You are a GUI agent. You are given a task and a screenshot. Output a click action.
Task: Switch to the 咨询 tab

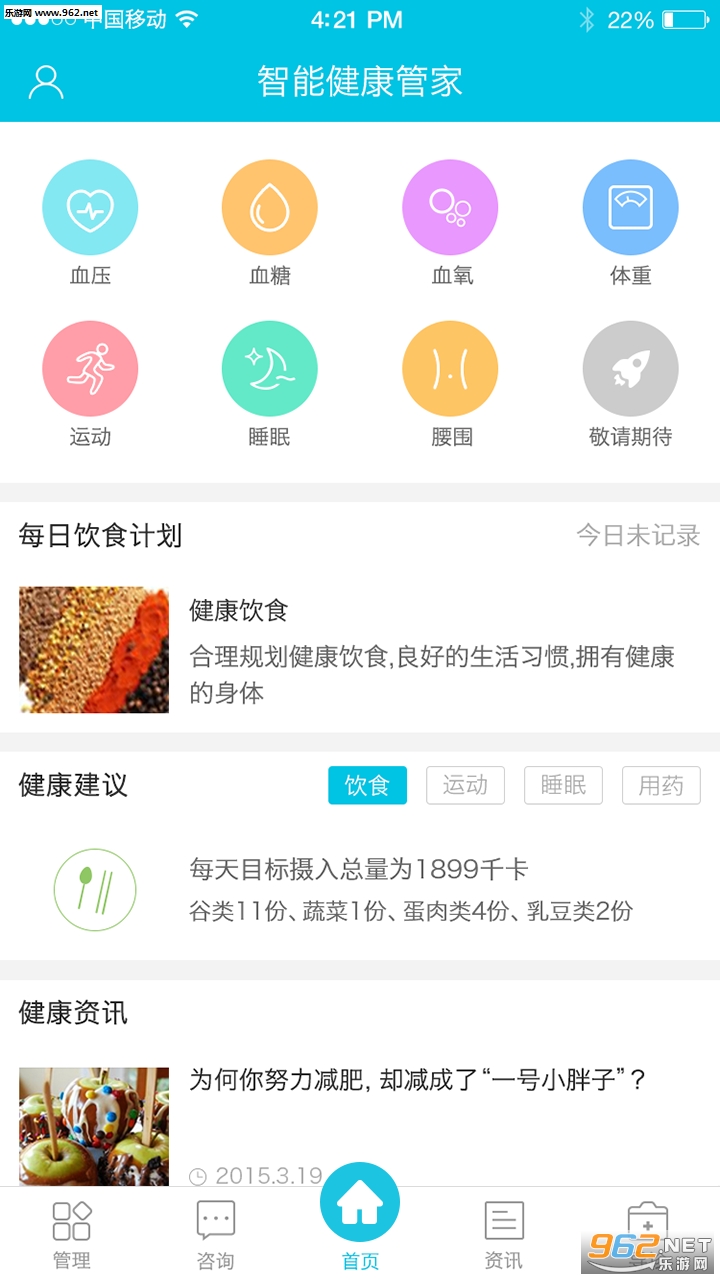coord(215,1234)
